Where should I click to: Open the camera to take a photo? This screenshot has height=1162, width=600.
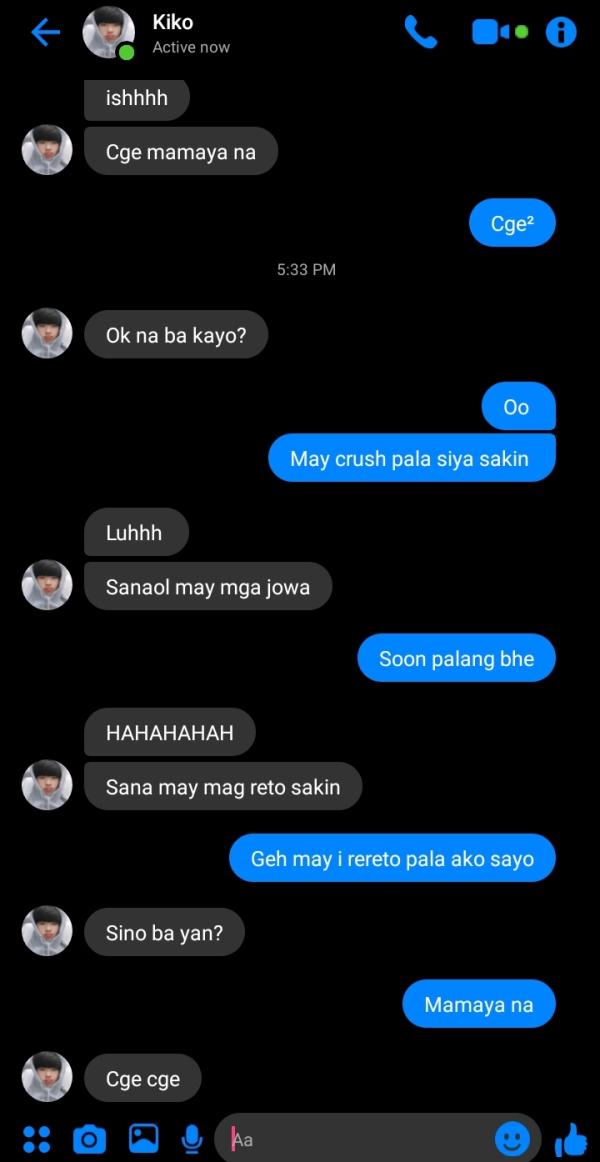89,1138
